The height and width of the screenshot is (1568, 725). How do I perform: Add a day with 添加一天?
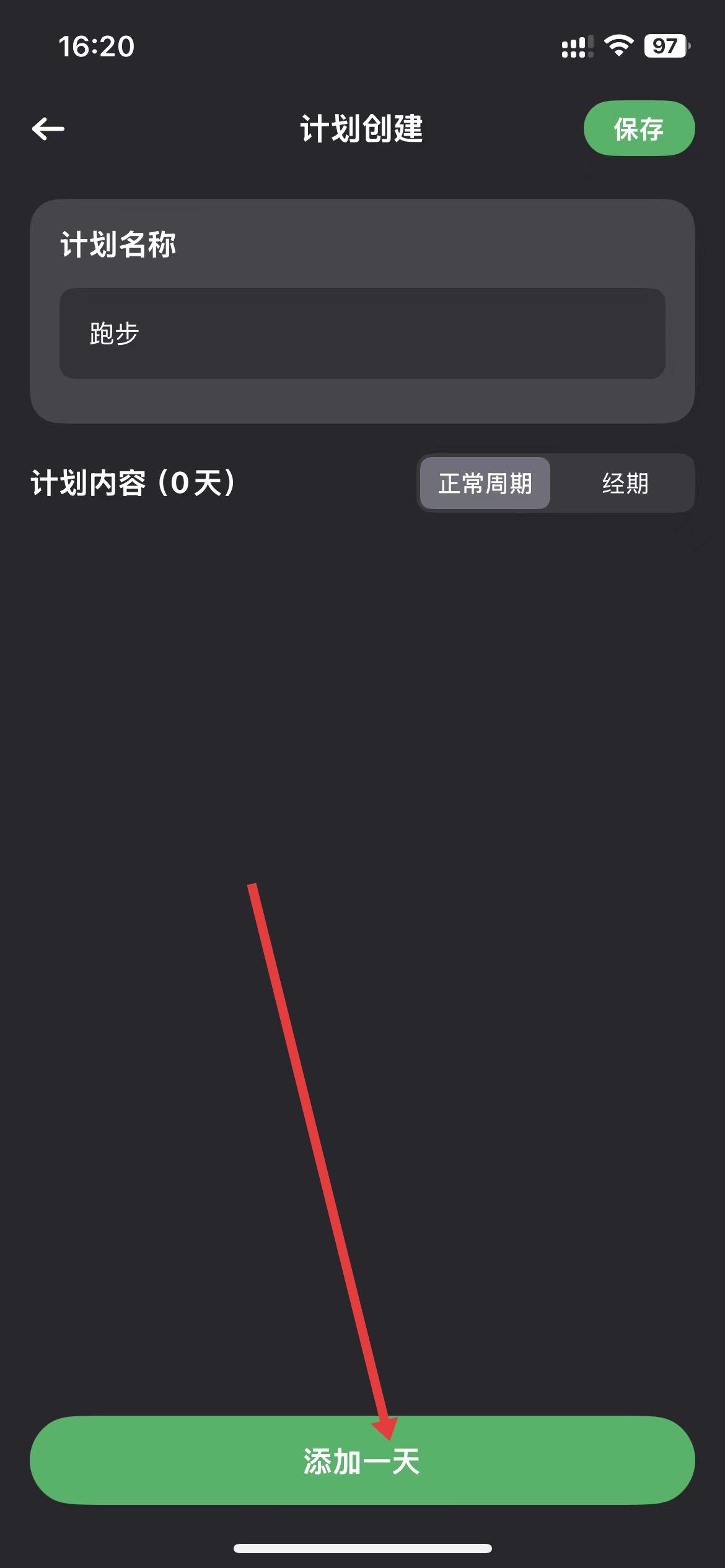[362, 1461]
